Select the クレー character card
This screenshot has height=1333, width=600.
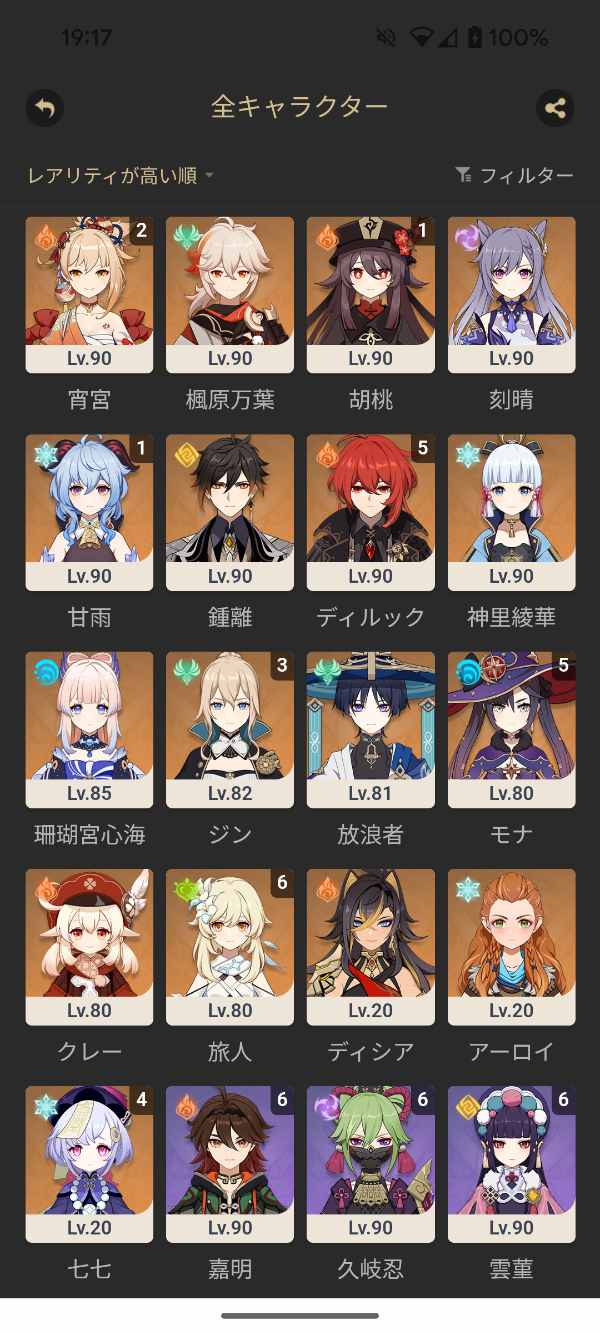tap(89, 946)
